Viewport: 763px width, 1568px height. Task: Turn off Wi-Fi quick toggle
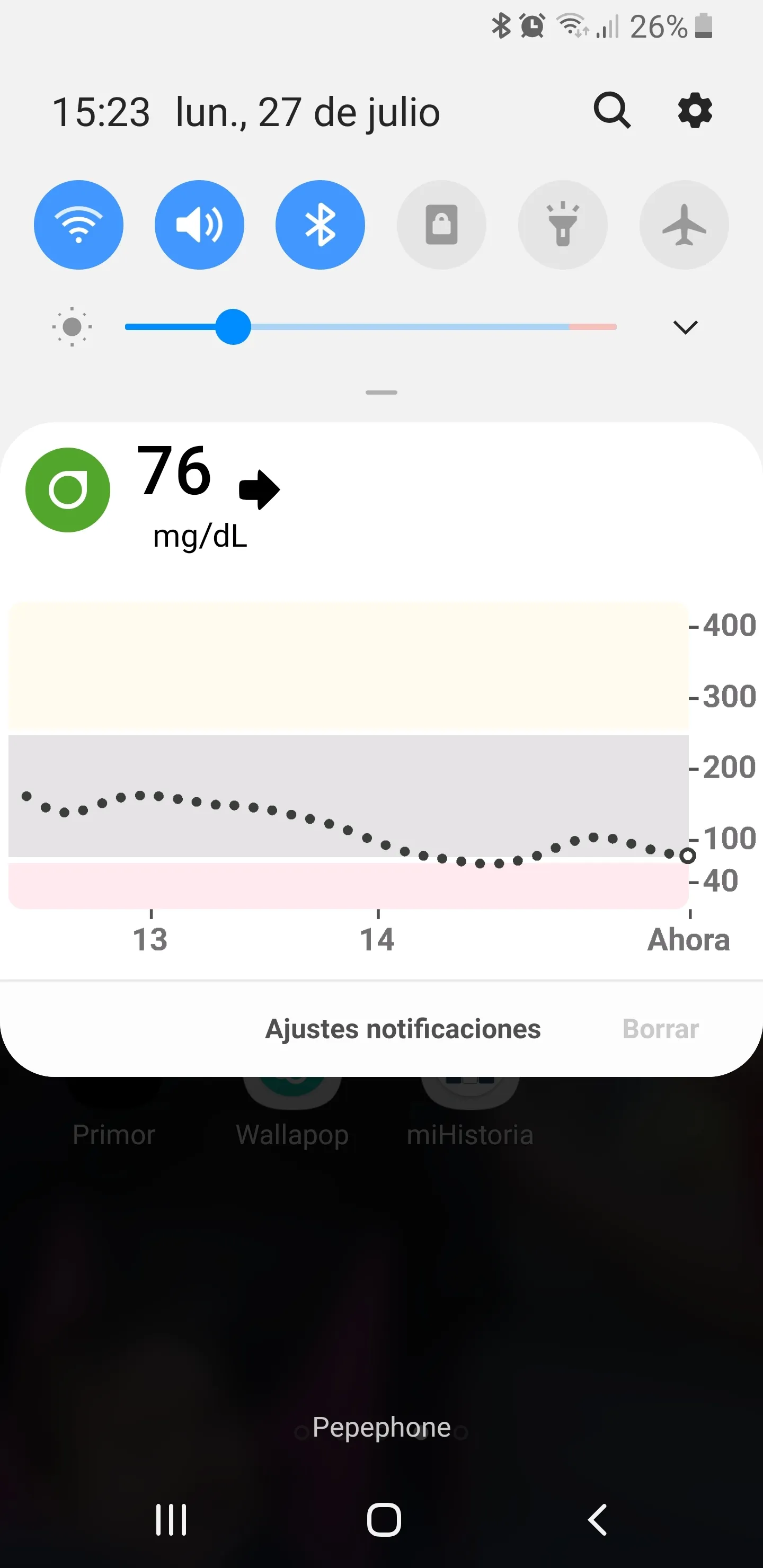[x=78, y=225]
